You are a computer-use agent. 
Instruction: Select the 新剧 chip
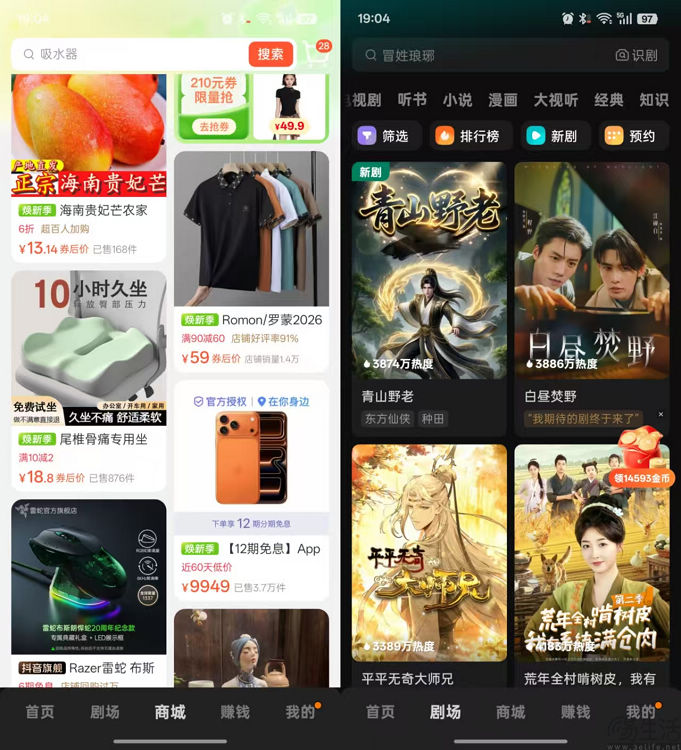point(554,136)
